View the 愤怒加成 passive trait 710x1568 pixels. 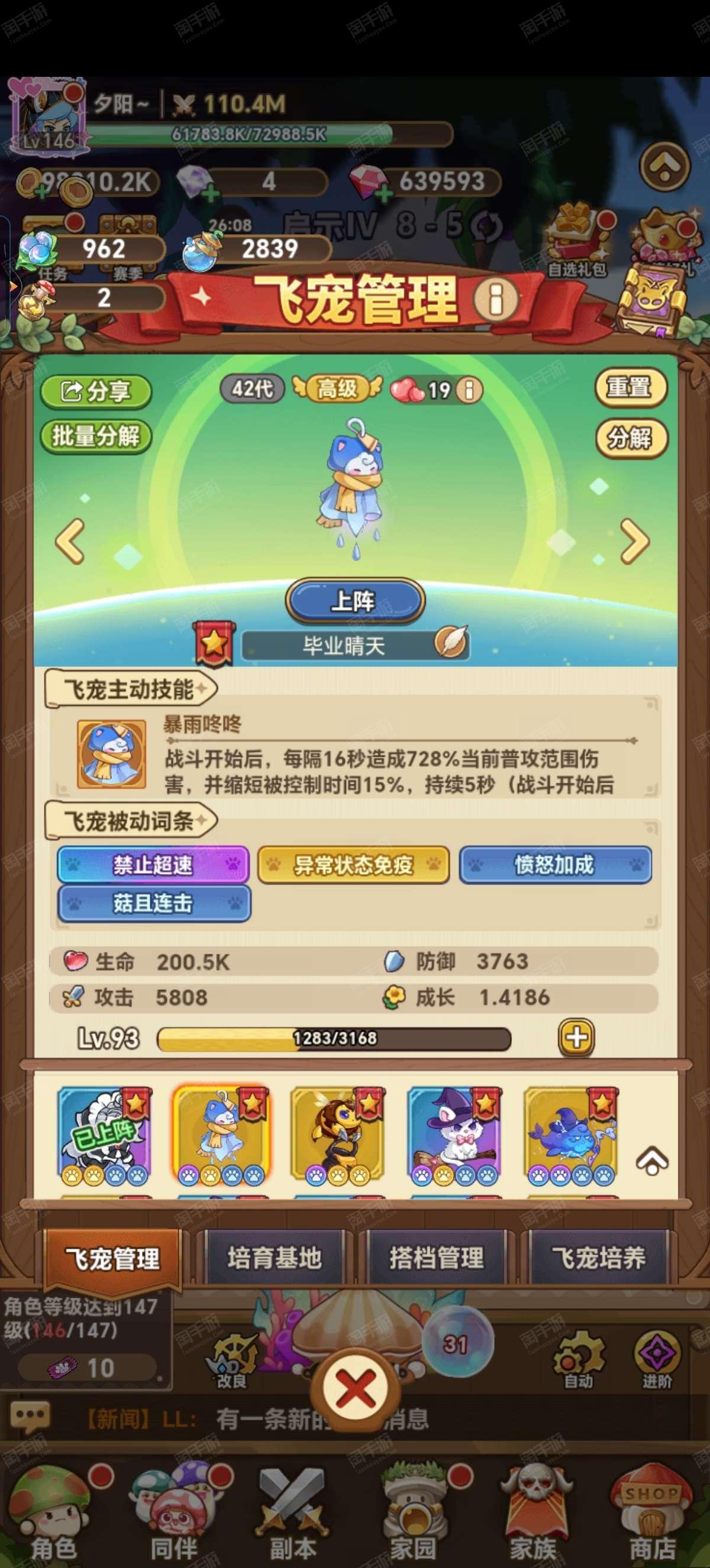[x=554, y=864]
